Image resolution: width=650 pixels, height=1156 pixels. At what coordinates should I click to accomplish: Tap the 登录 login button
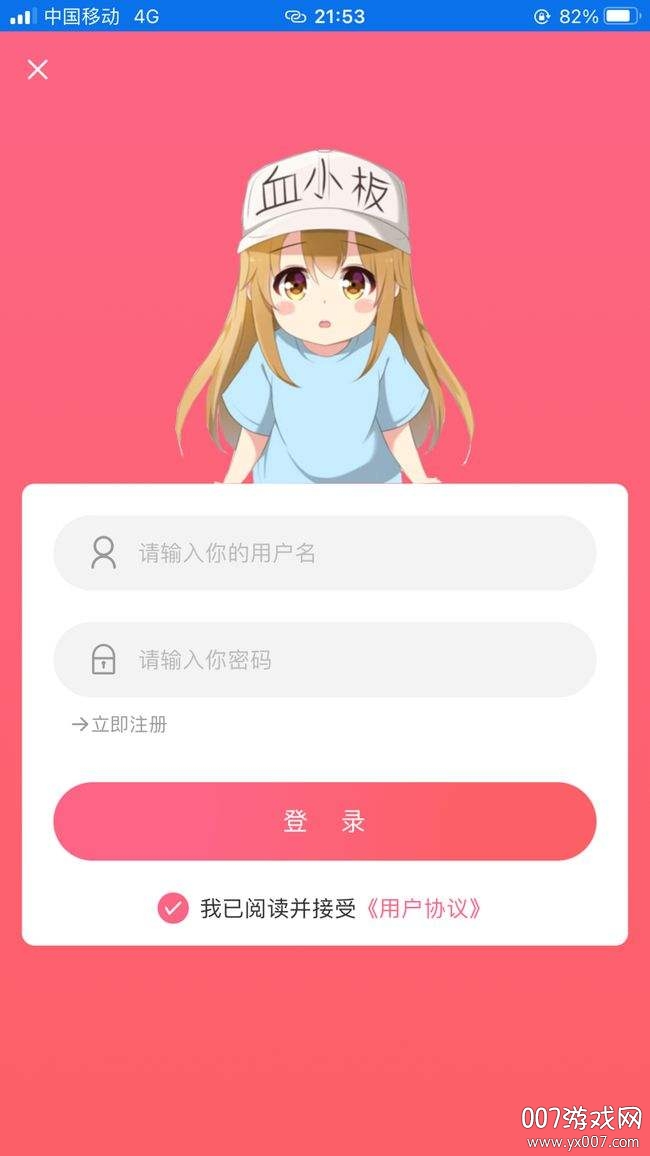(325, 822)
